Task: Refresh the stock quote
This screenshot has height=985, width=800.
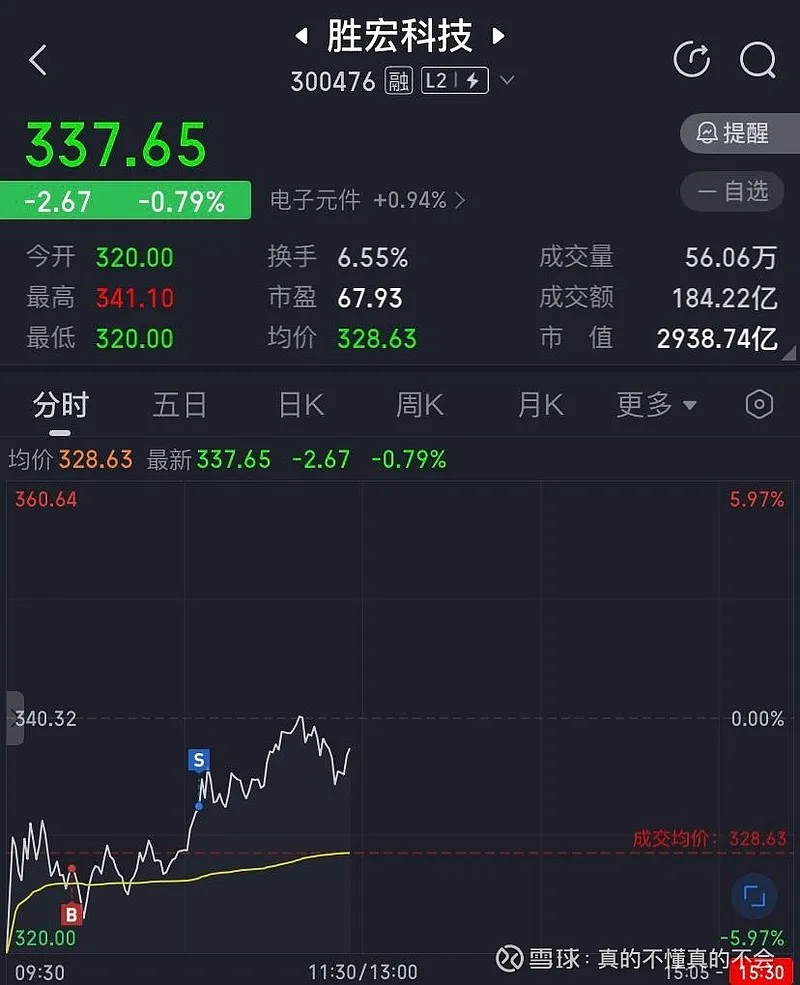Action: [x=692, y=60]
